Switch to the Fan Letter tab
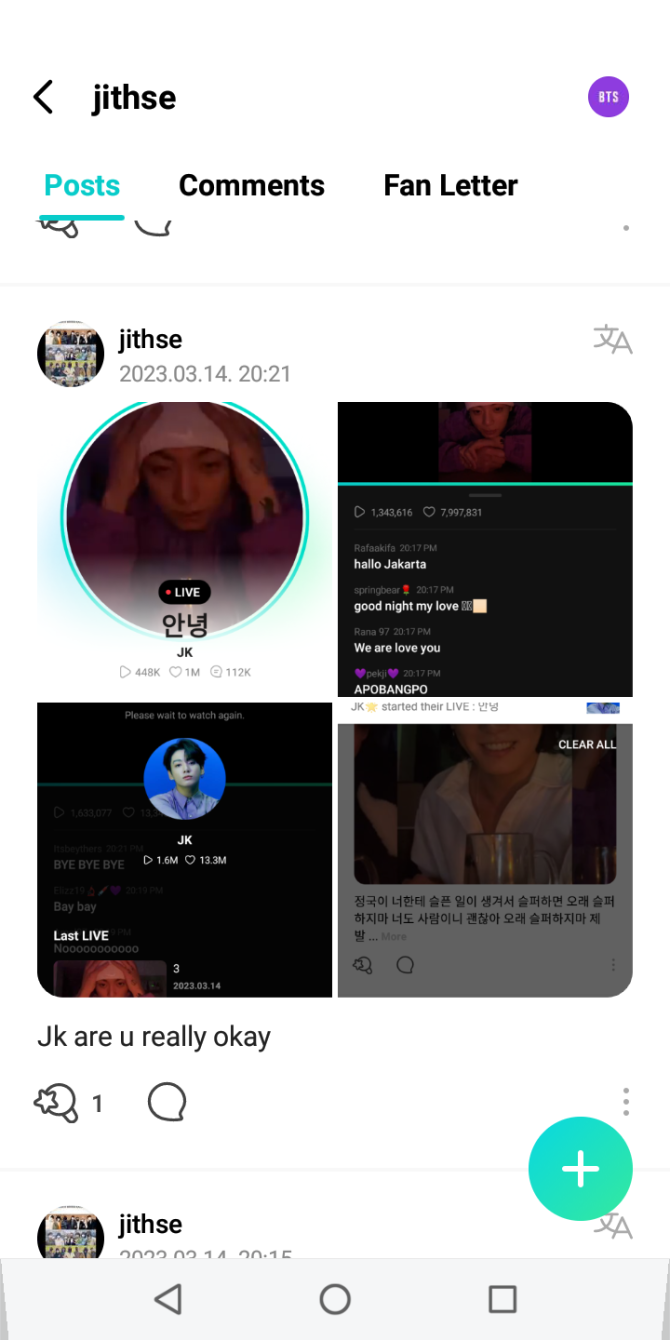Screen dimensions: 670x1340 [x=450, y=186]
